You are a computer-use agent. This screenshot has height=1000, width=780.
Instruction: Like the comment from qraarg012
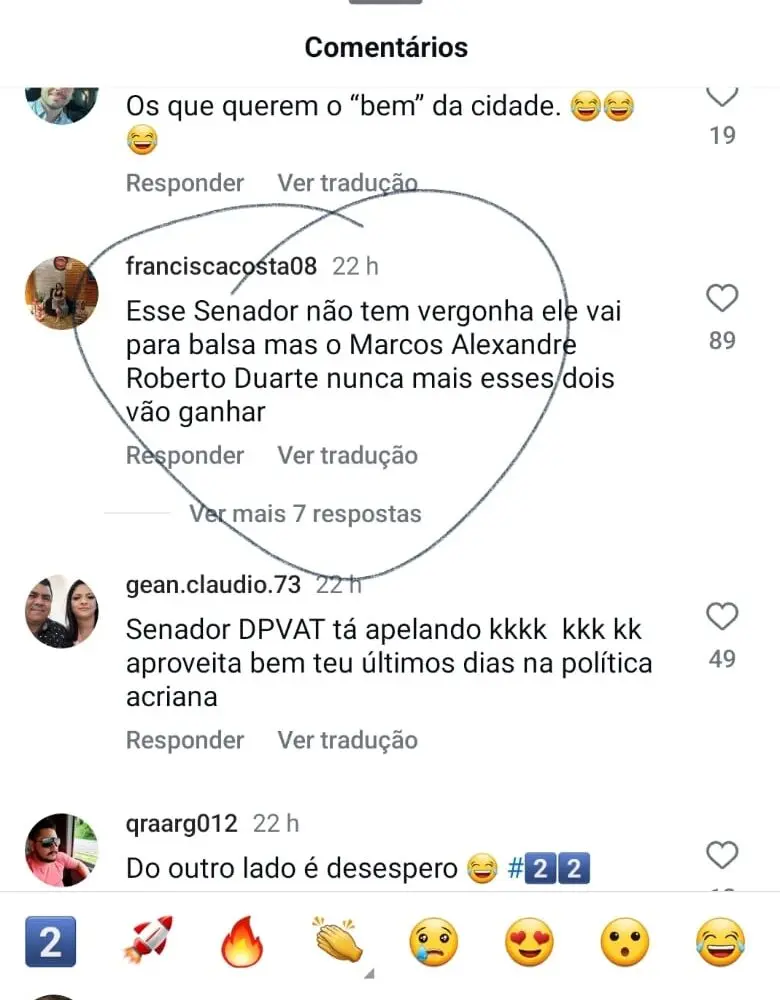coord(722,856)
